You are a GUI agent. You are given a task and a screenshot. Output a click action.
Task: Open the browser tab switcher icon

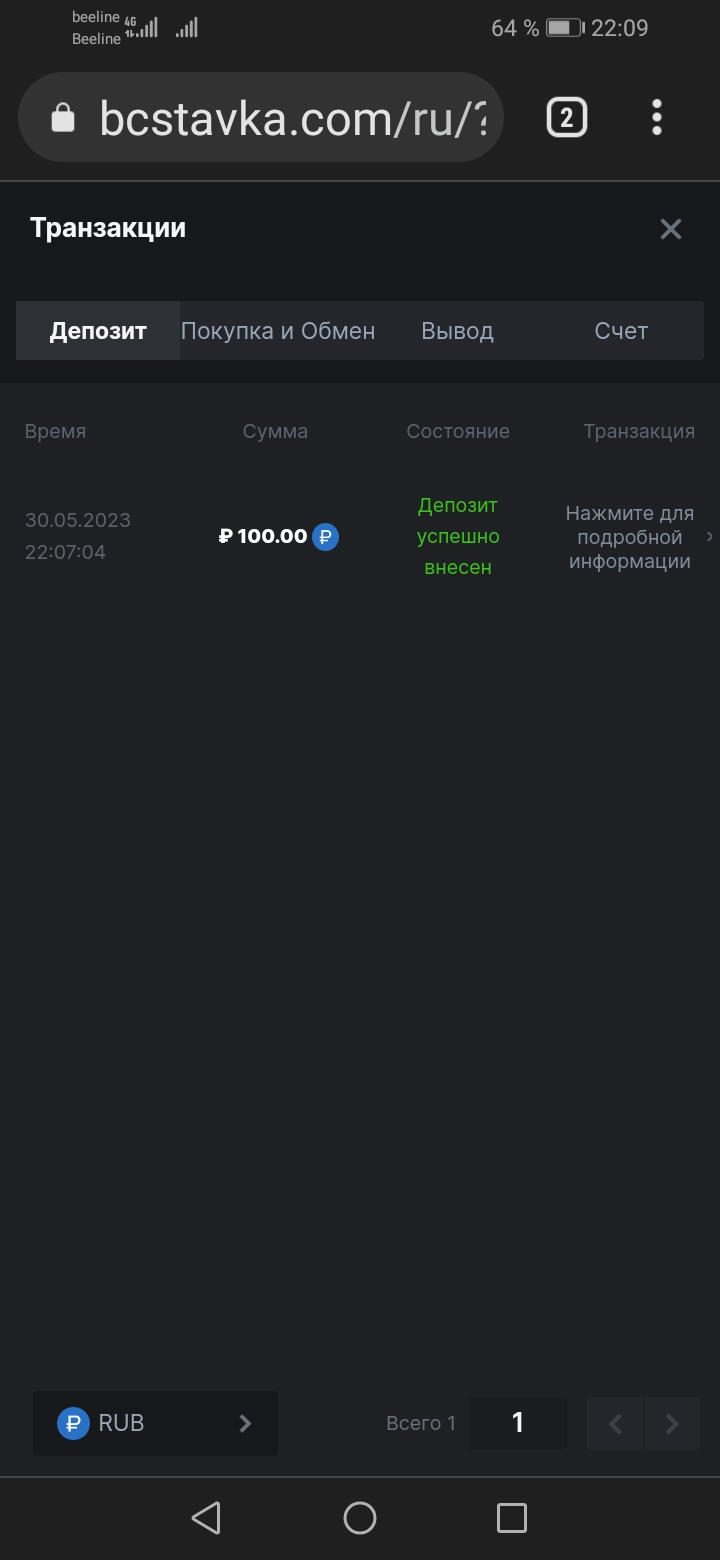(x=566, y=117)
